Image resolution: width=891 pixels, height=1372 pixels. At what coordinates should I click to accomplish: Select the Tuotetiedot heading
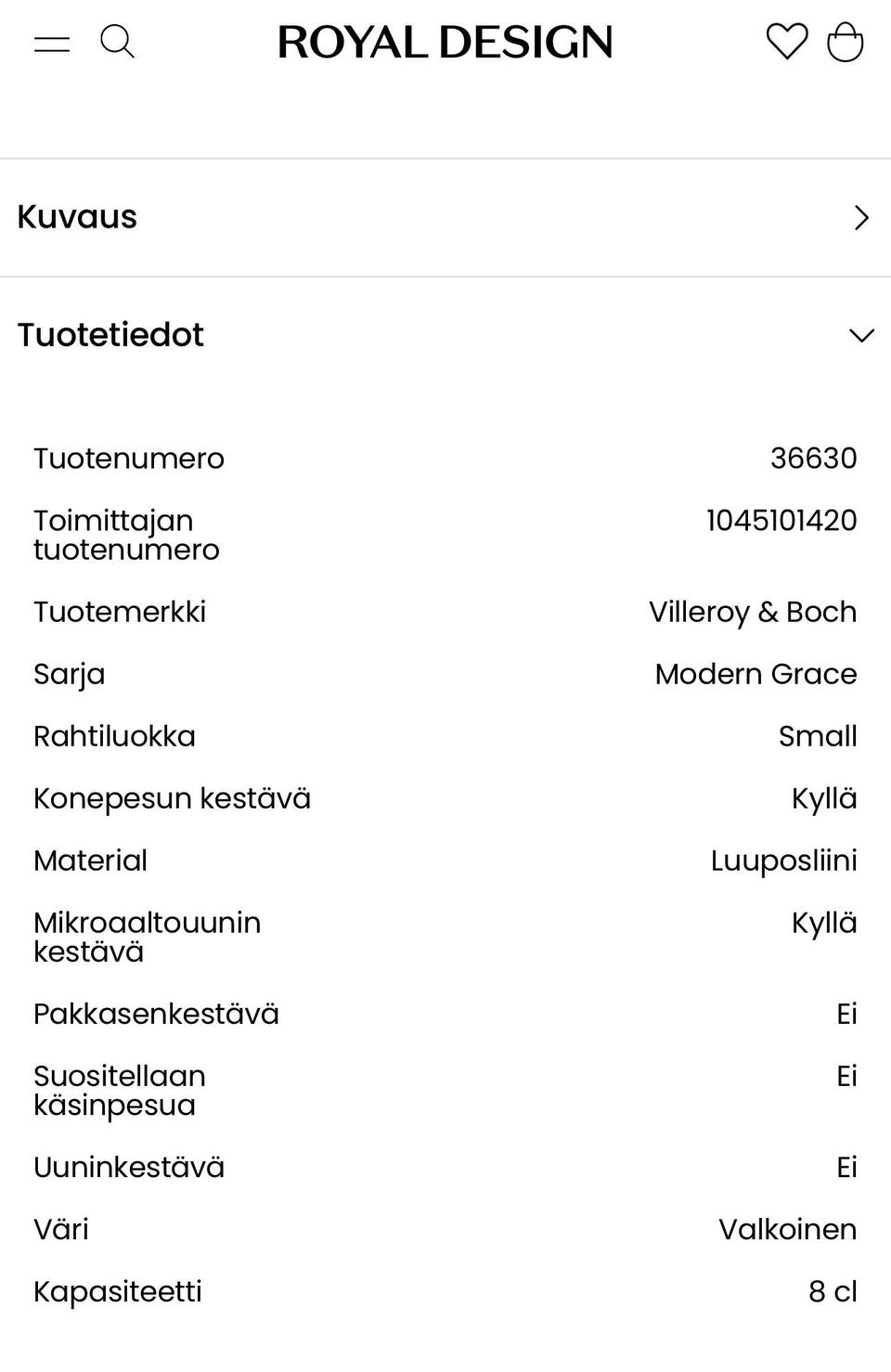110,335
